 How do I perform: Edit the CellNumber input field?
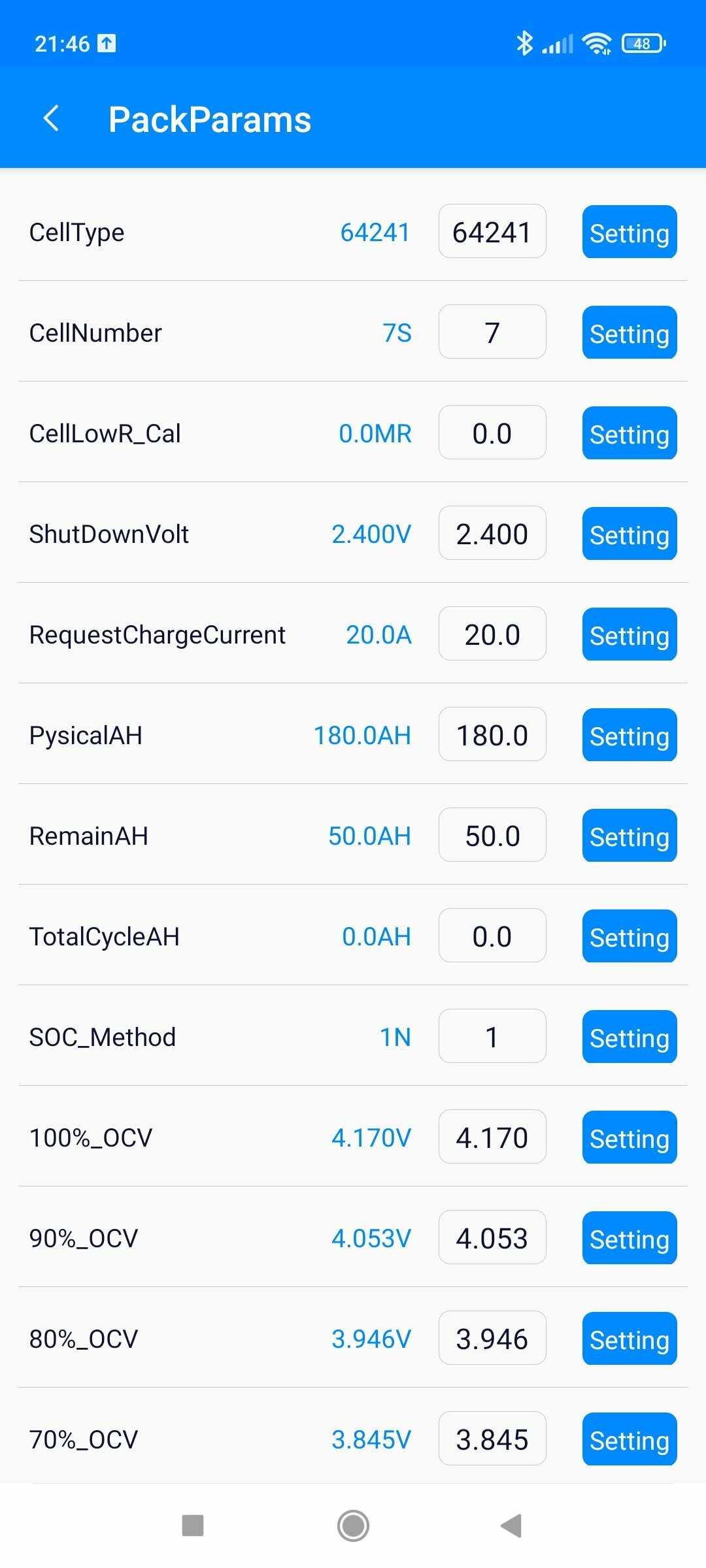coord(492,332)
